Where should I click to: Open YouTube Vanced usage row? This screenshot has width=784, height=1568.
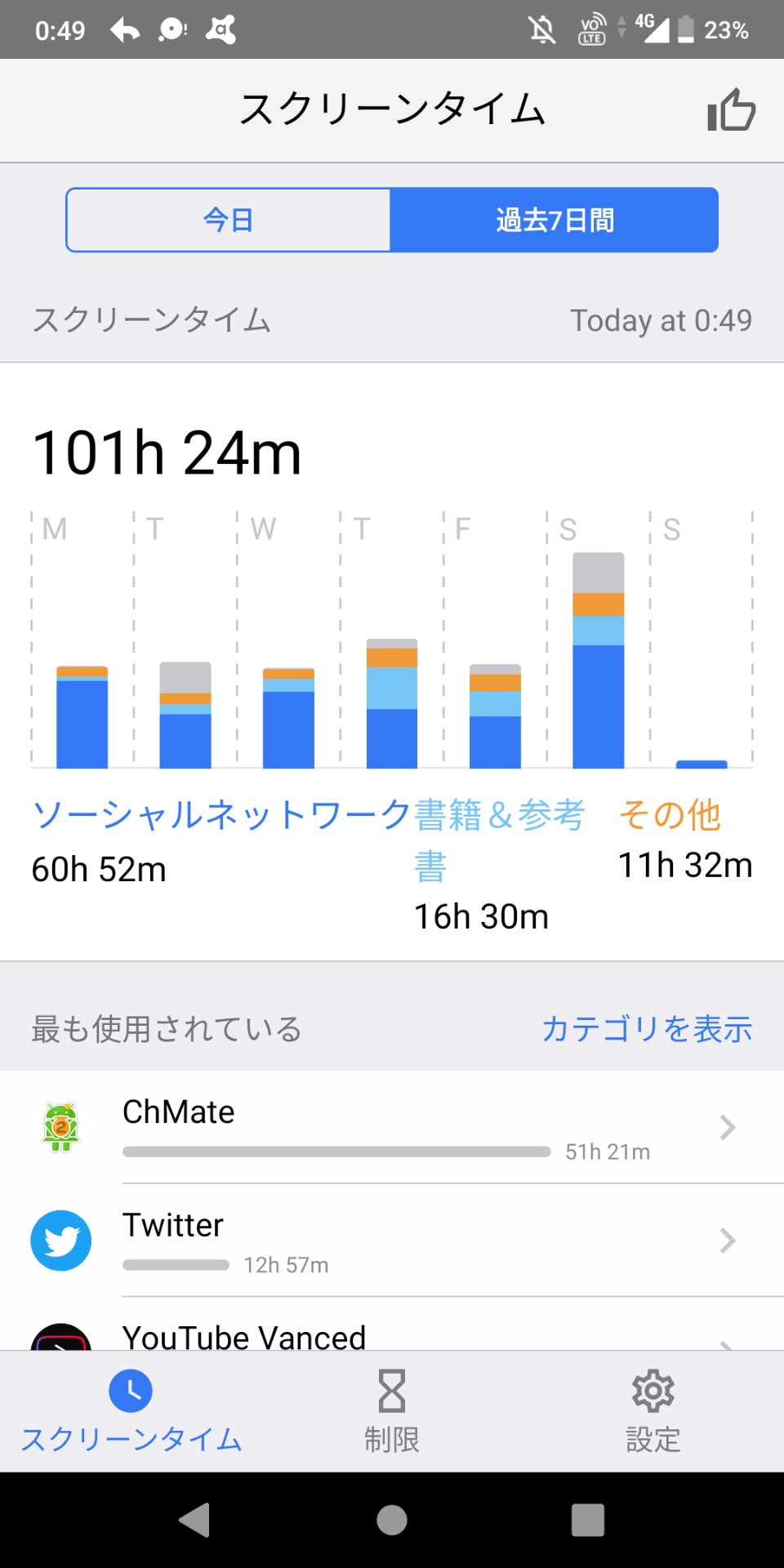pos(392,1324)
